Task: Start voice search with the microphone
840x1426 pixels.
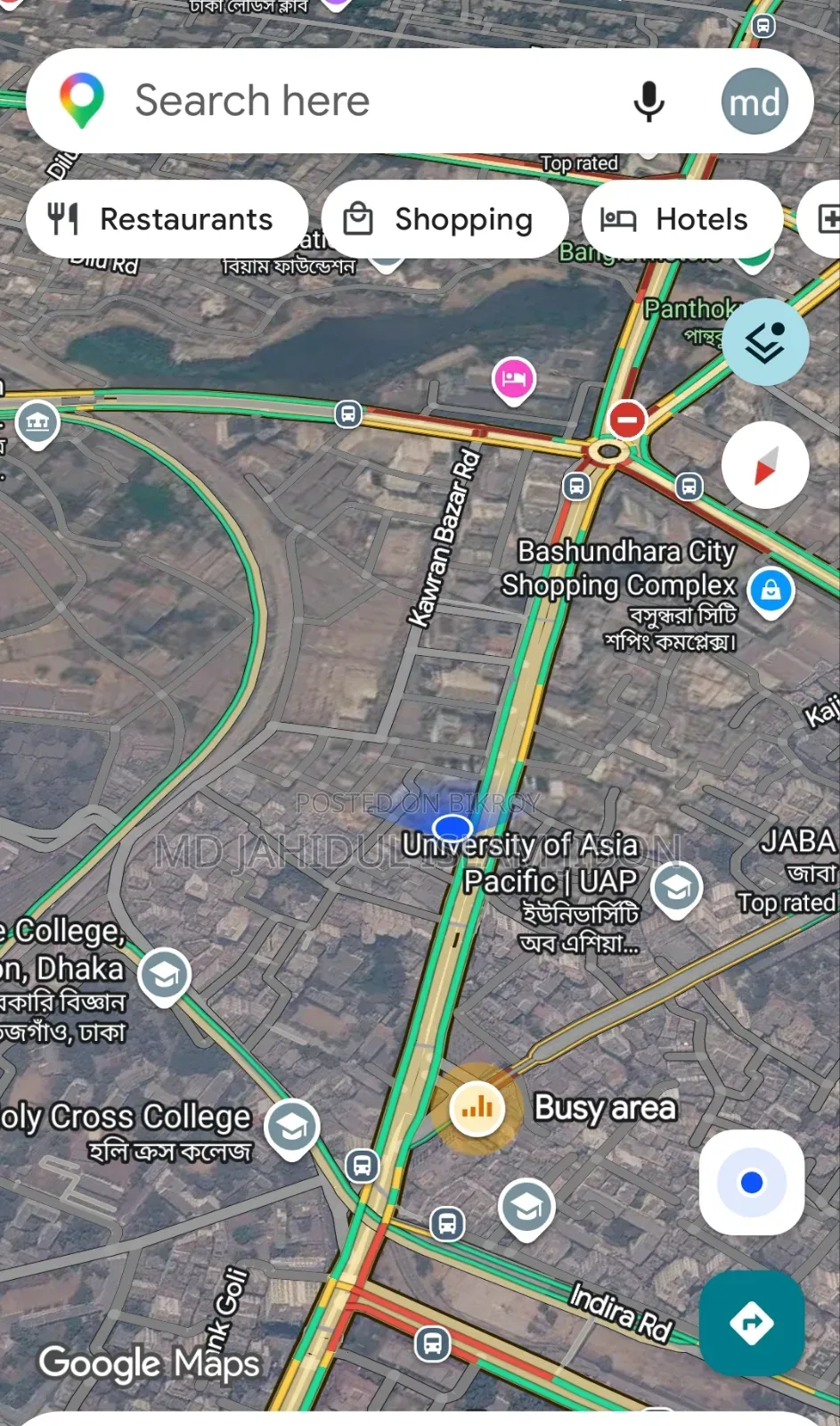Action: point(648,101)
